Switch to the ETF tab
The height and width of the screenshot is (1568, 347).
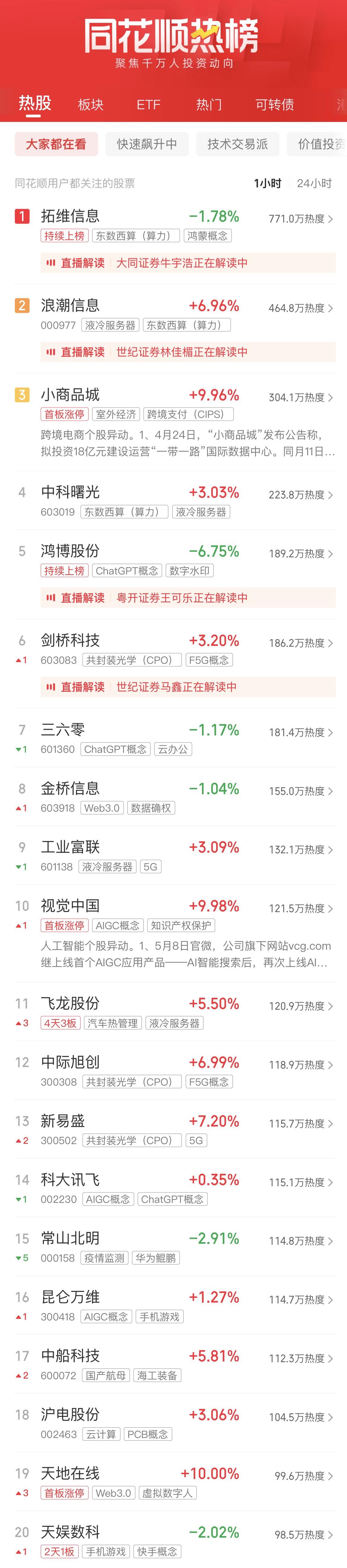(x=148, y=105)
